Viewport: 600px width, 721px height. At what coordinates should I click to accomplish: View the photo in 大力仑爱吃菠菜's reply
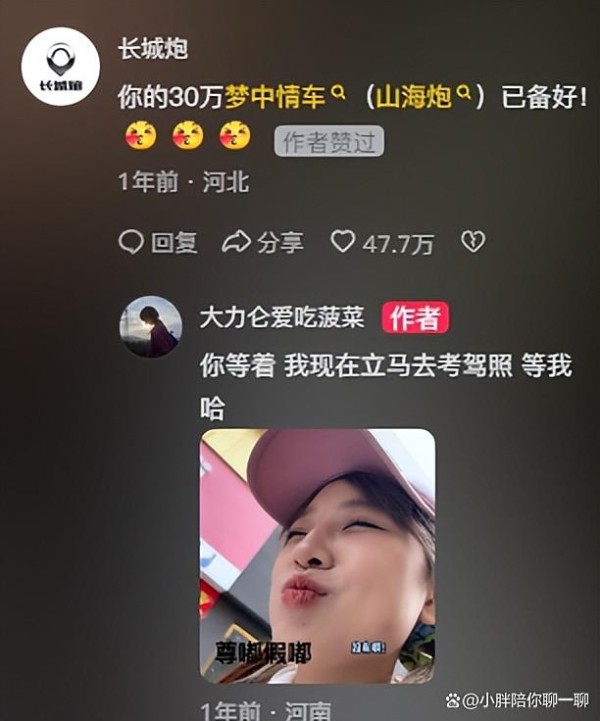click(318, 556)
